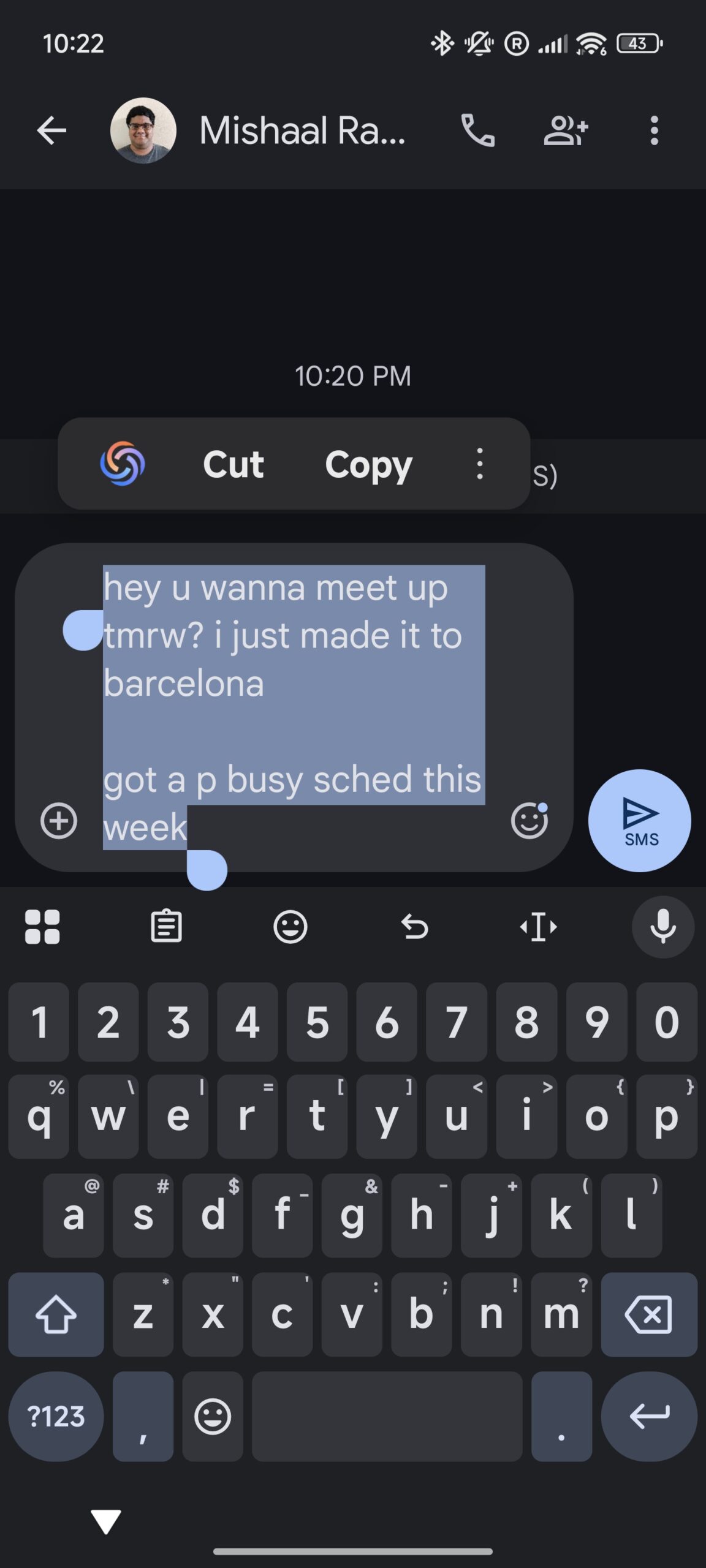Open the emoji shortcut in the keyboard toolbar
This screenshot has width=706, height=1568.
pyautogui.click(x=290, y=927)
